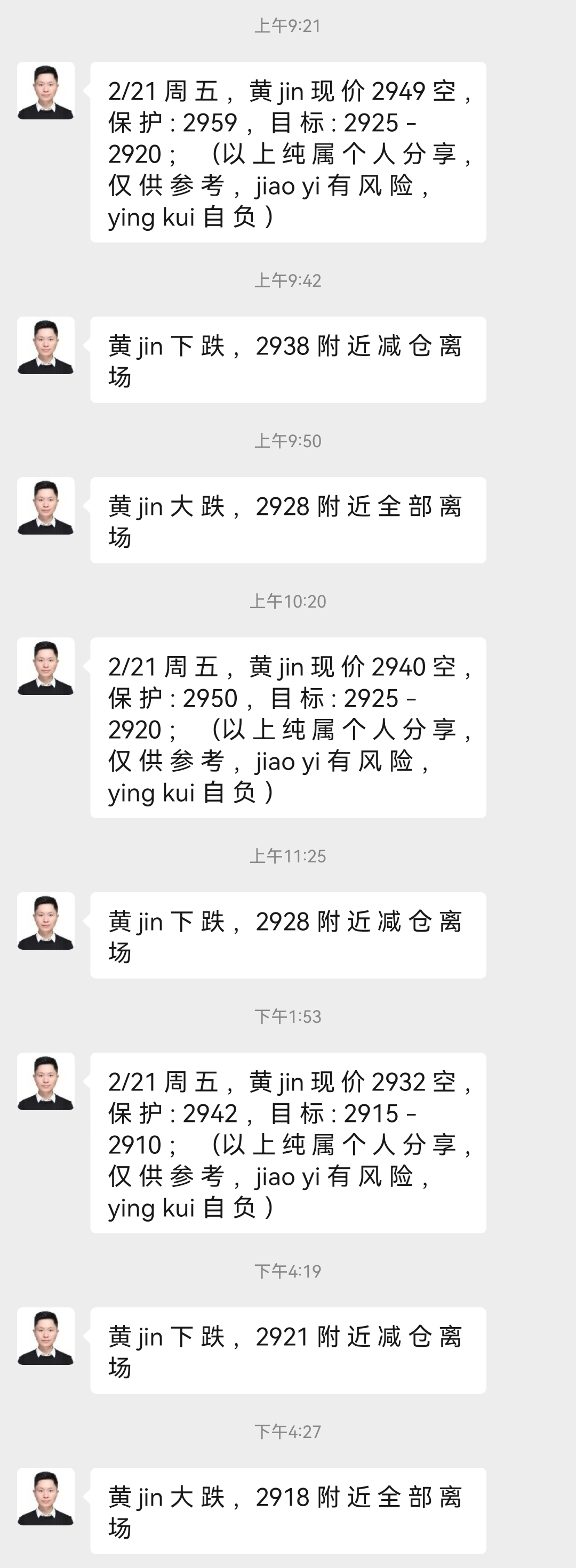Open the avatar next to the 现价2940空 message
The height and width of the screenshot is (1568, 576).
click(46, 667)
